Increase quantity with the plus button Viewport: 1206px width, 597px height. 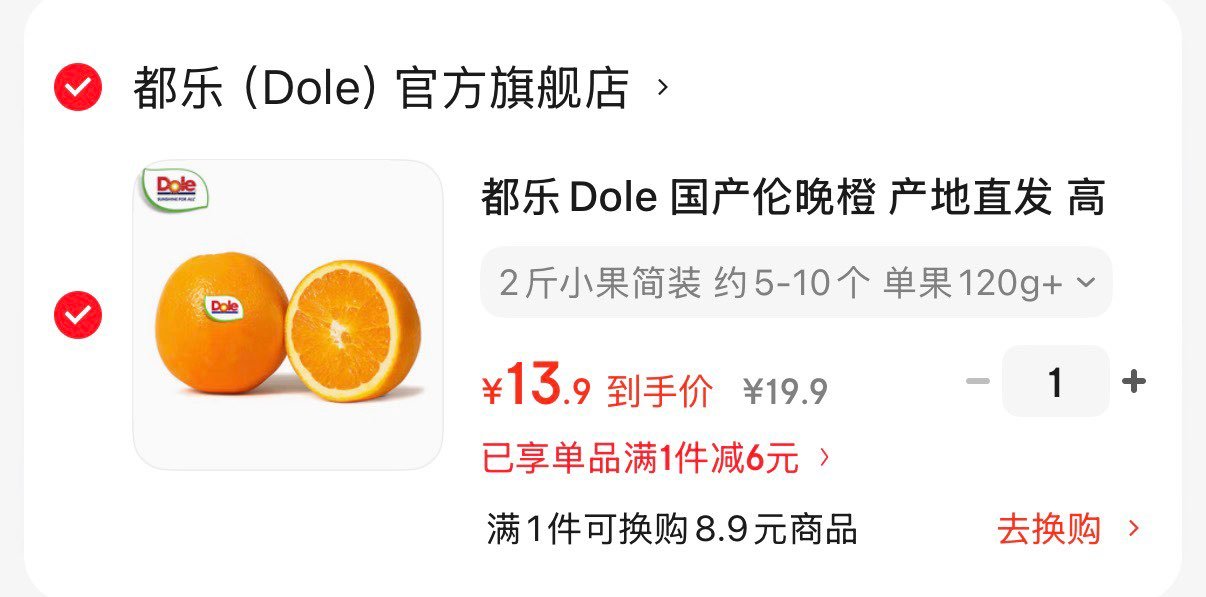point(1133,381)
